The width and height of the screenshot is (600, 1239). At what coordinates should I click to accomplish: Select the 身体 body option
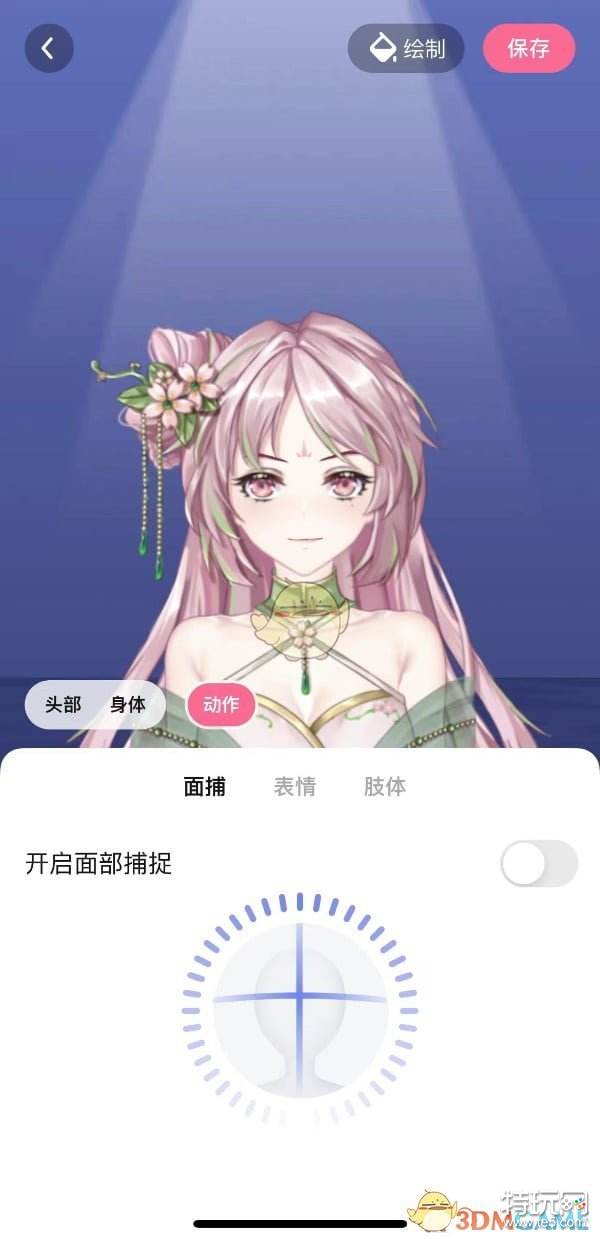tap(128, 704)
